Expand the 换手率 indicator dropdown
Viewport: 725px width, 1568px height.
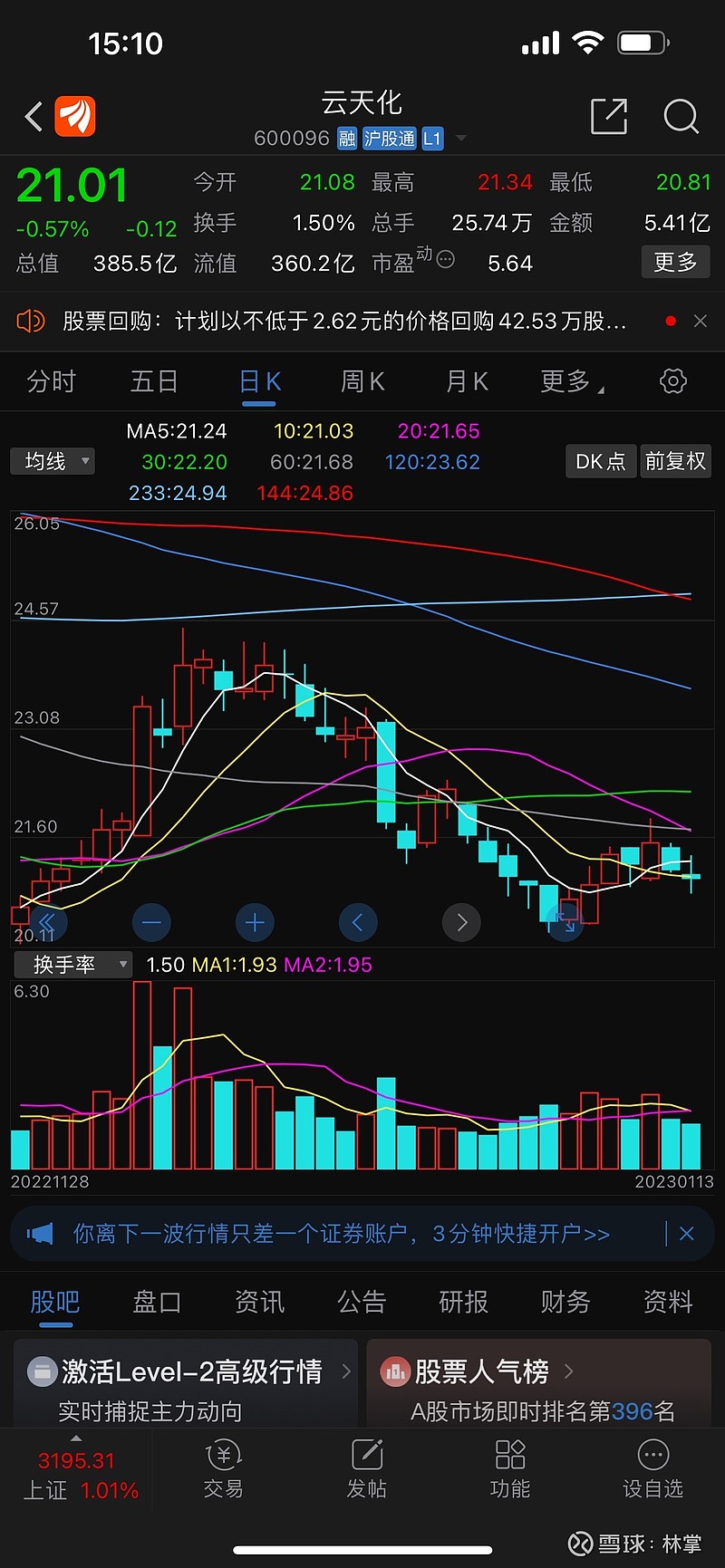(x=72, y=965)
